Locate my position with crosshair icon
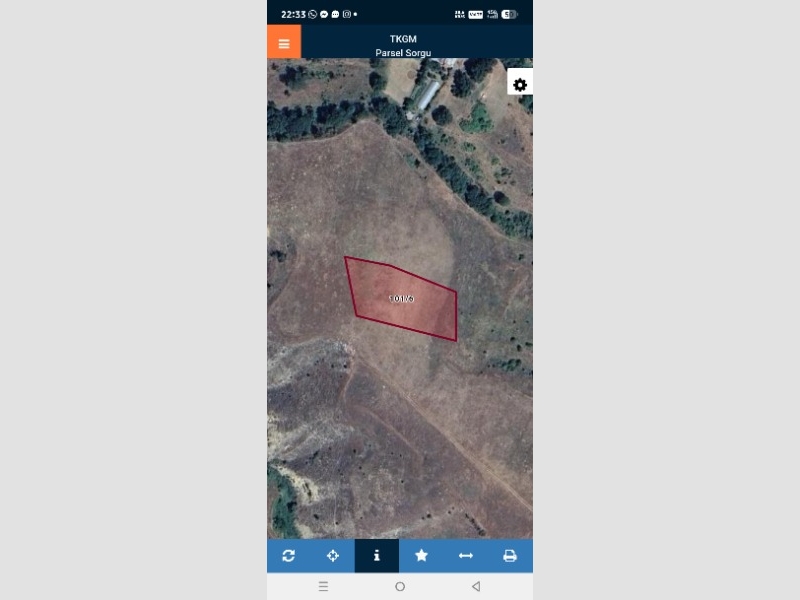The height and width of the screenshot is (600, 800). (333, 556)
